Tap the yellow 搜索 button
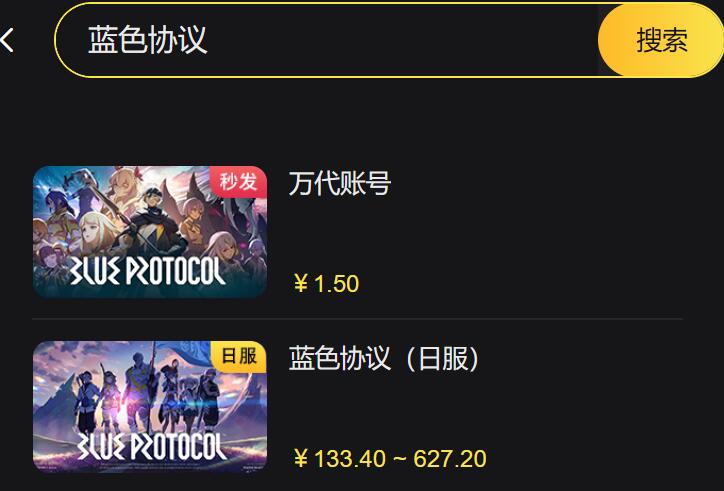The height and width of the screenshot is (491, 724). point(661,41)
